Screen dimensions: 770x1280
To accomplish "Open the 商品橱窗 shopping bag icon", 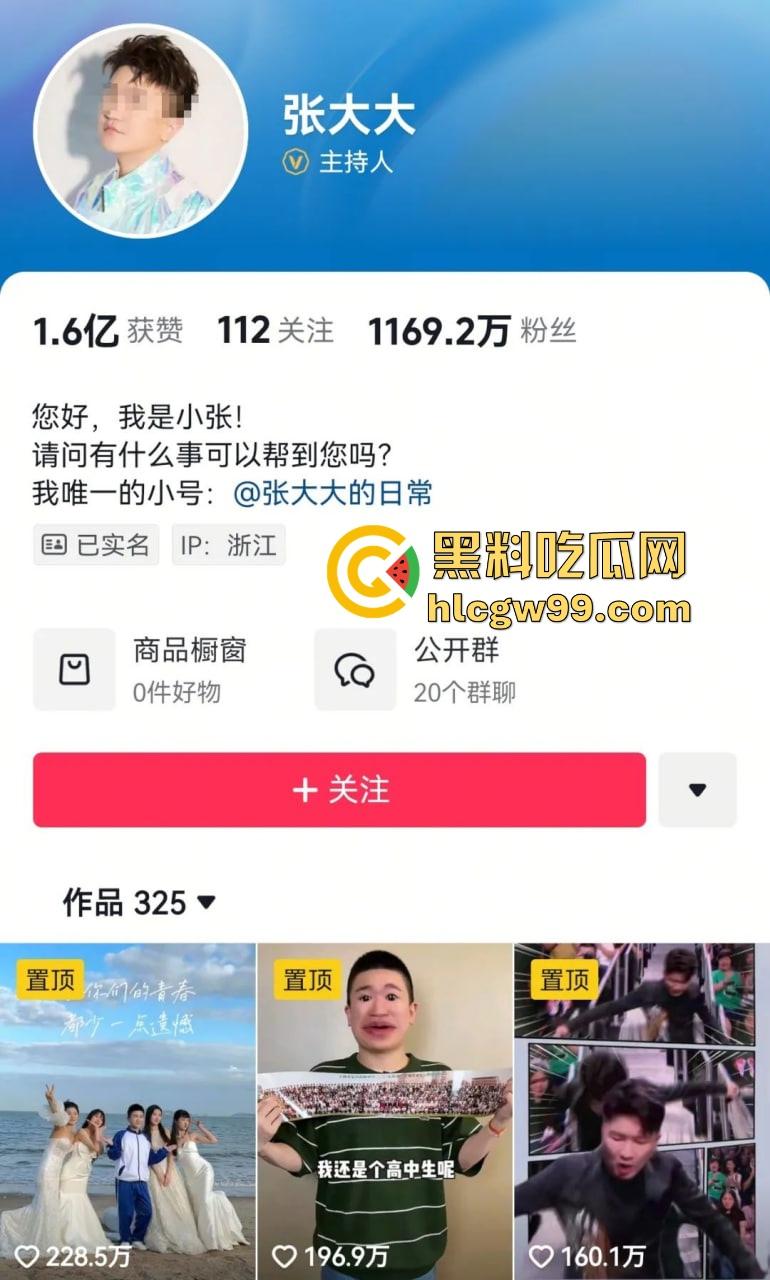I will (73, 667).
